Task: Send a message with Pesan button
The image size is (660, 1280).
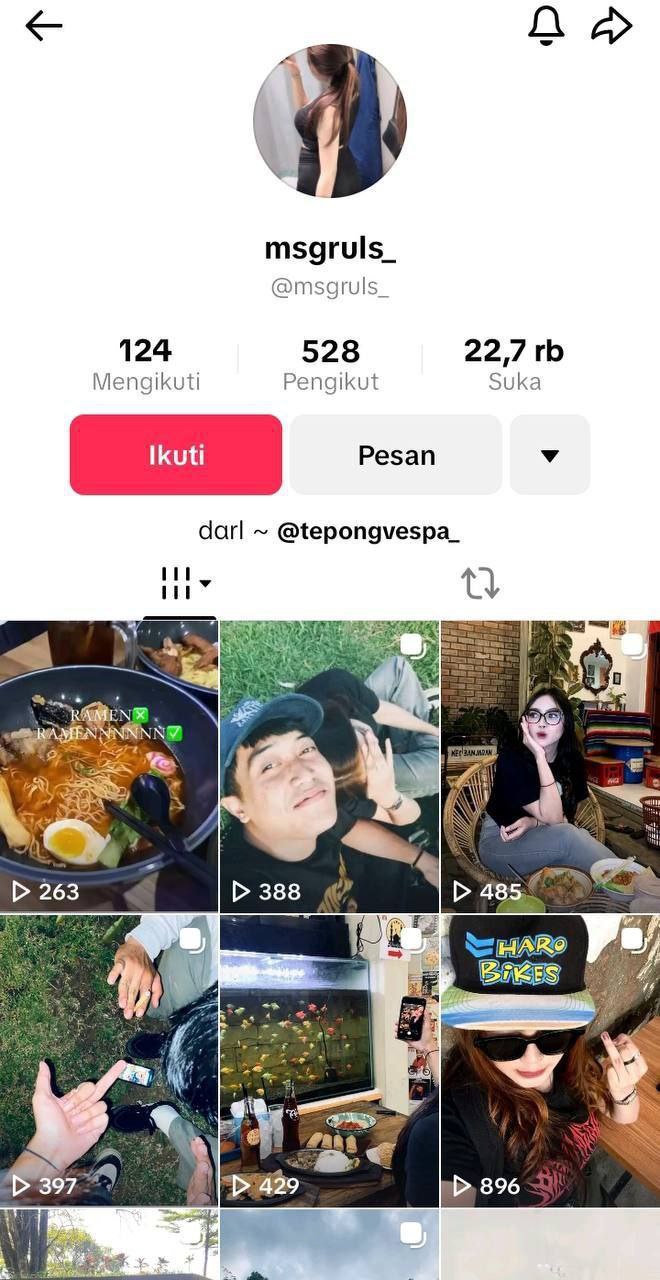Action: 396,455
